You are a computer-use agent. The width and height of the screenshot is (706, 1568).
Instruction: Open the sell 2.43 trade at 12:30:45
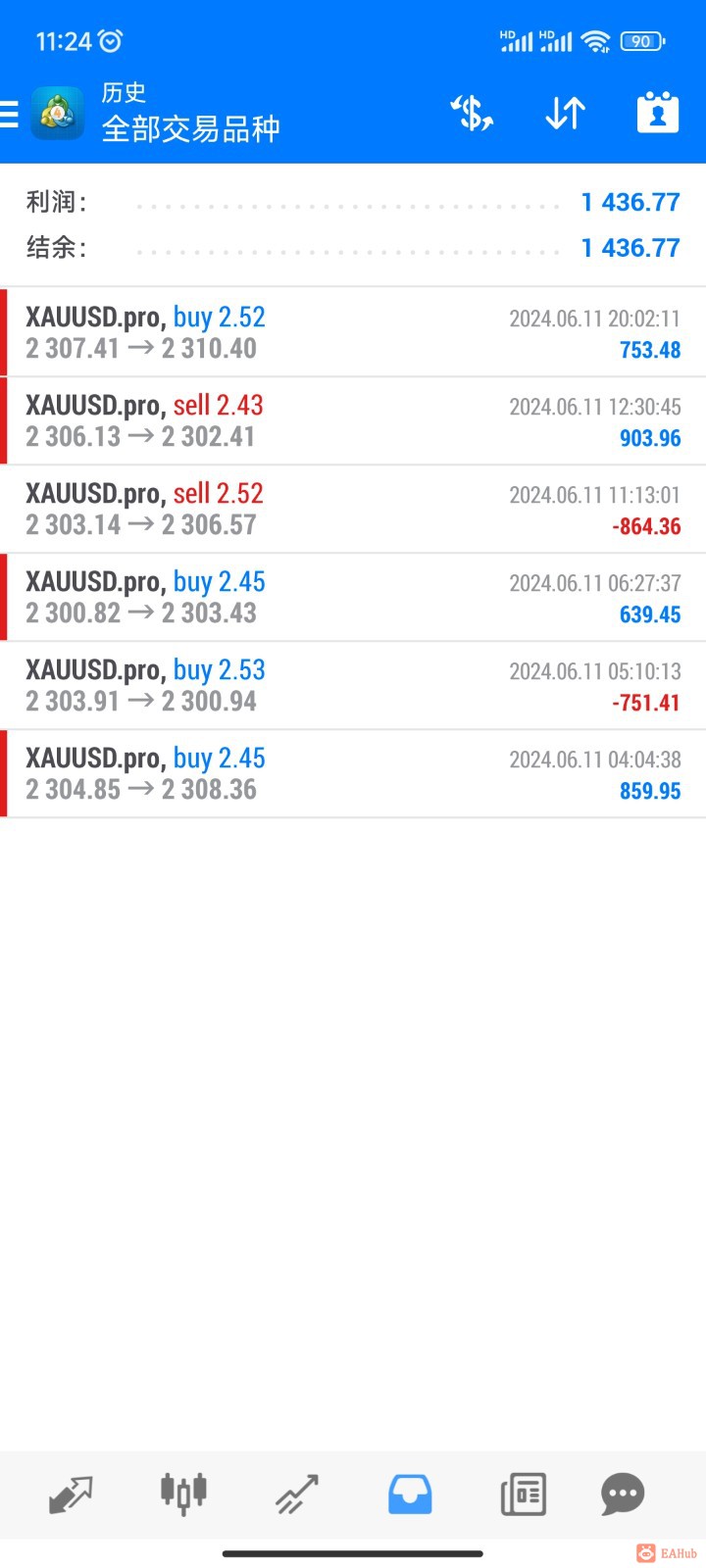353,420
